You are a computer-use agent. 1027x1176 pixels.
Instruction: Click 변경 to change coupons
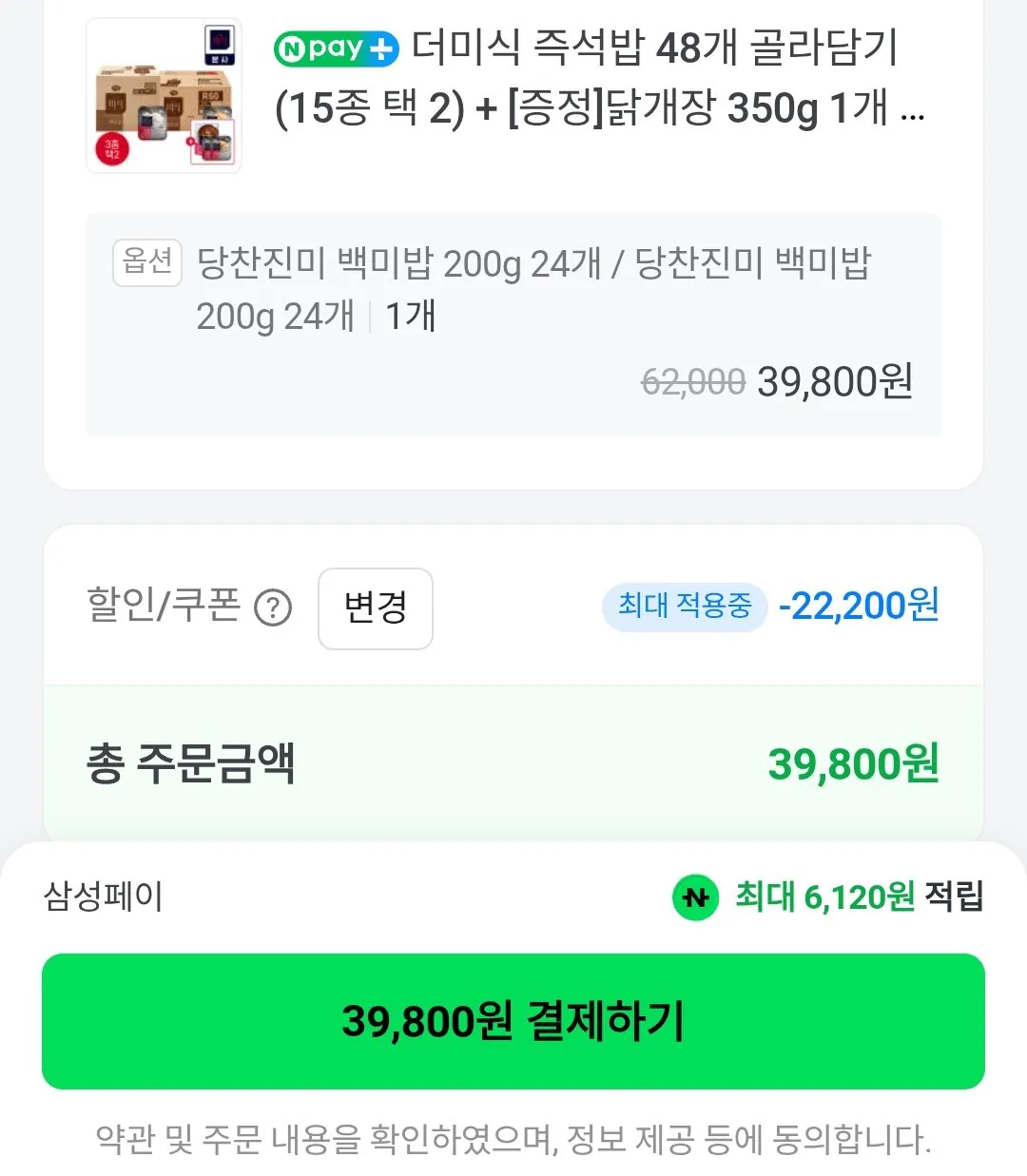coord(375,609)
